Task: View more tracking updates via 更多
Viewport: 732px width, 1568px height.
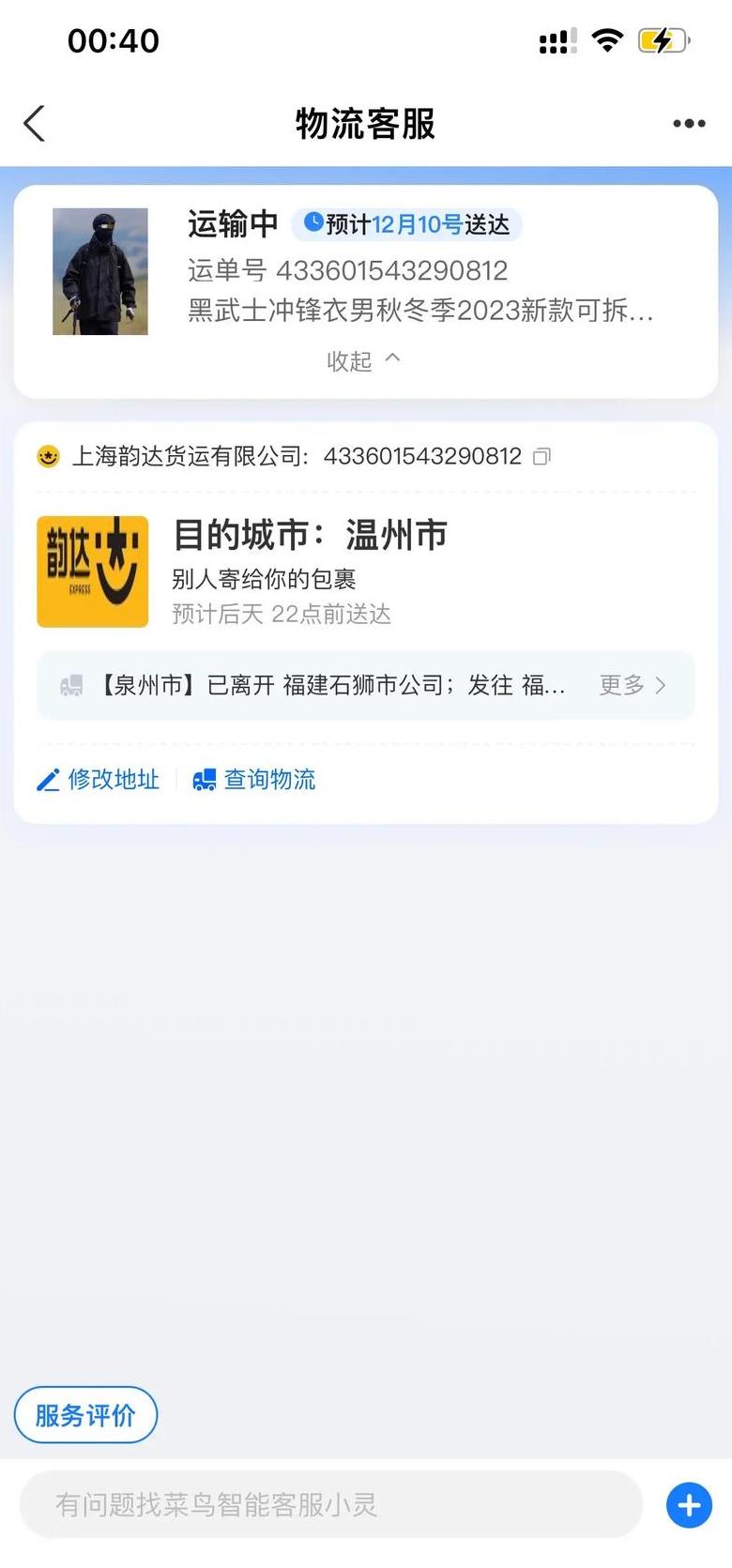Action: coord(633,685)
